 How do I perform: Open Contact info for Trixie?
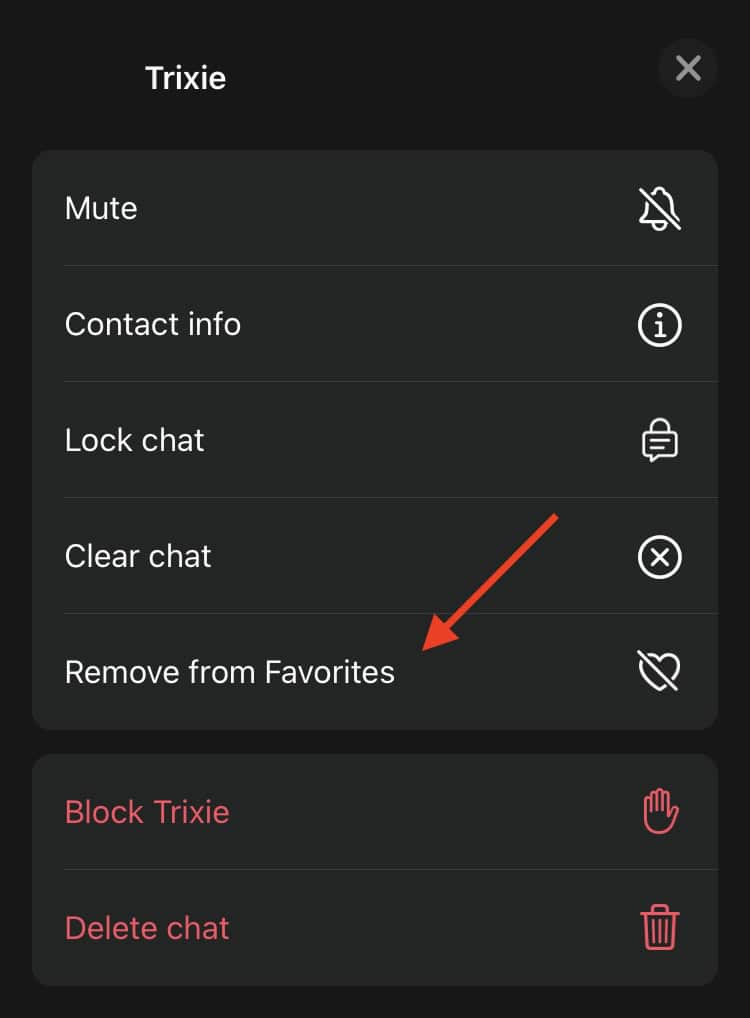point(374,324)
